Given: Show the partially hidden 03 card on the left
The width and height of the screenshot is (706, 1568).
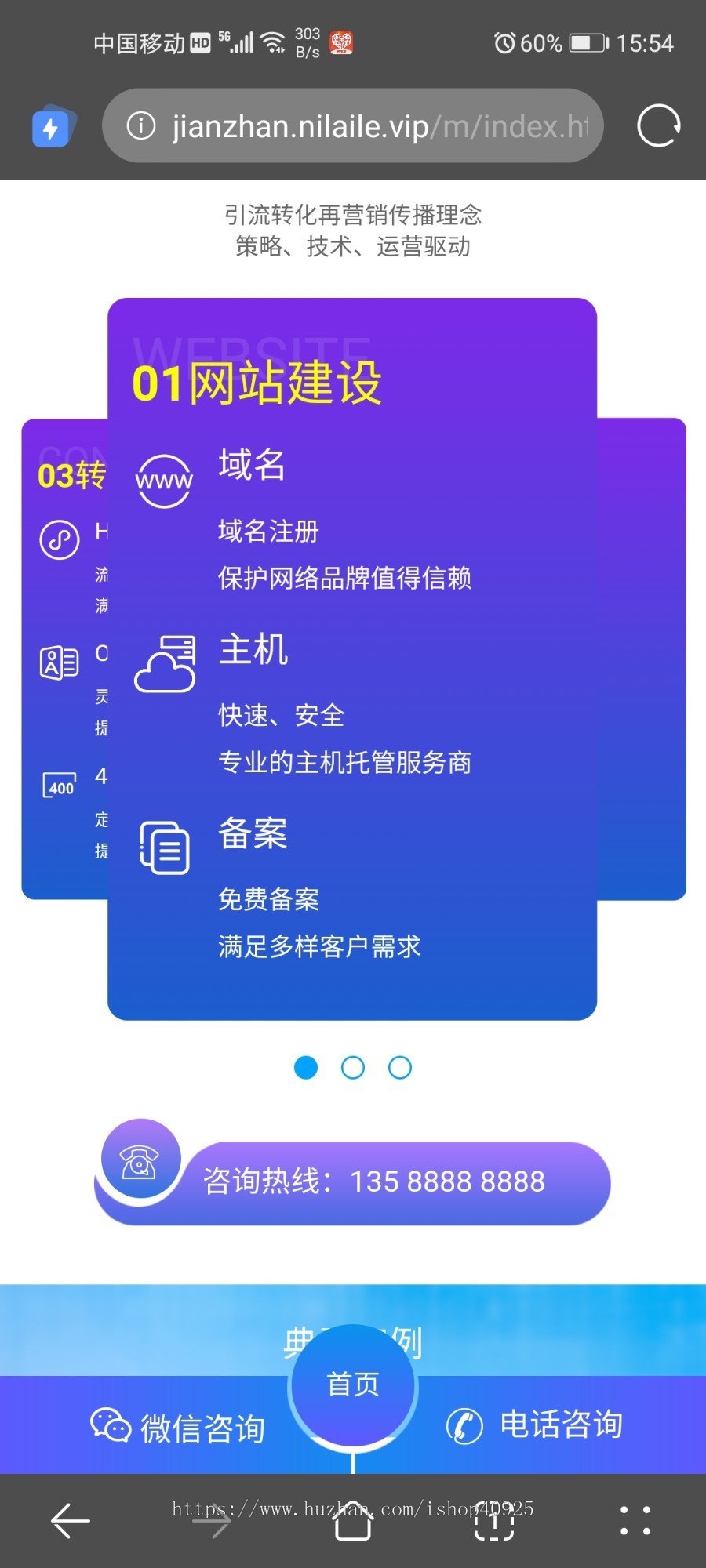Looking at the screenshot, I should click(x=64, y=659).
